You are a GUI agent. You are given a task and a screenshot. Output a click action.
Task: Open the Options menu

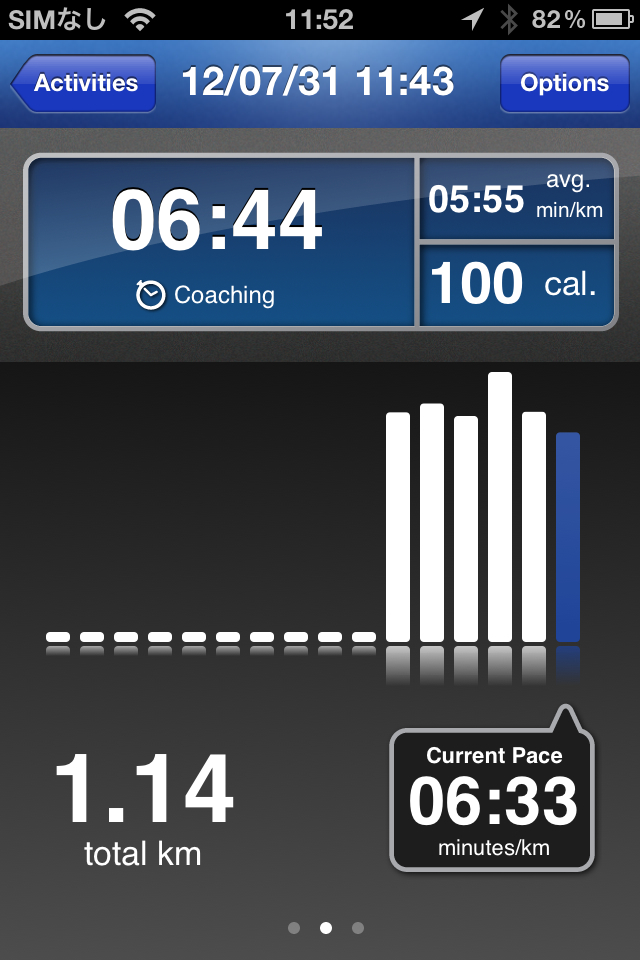[564, 83]
